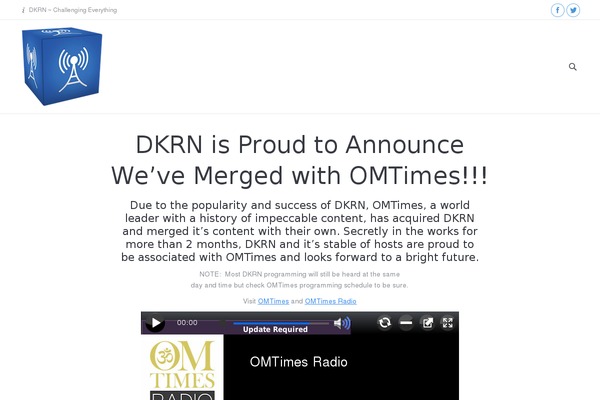Open the DKRN Facebook page icon
Viewport: 600px width, 400px height.
click(x=558, y=10)
